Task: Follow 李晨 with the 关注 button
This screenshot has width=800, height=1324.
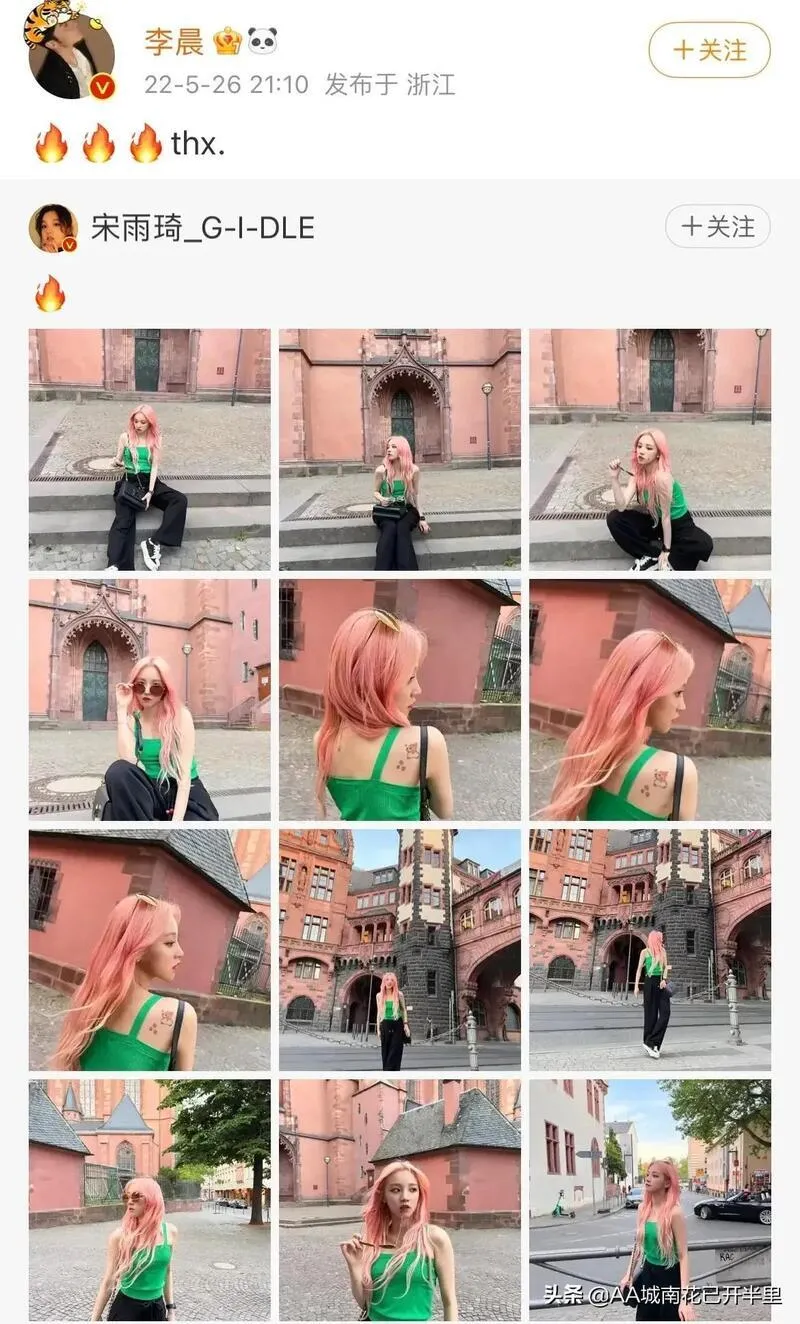Action: (709, 50)
